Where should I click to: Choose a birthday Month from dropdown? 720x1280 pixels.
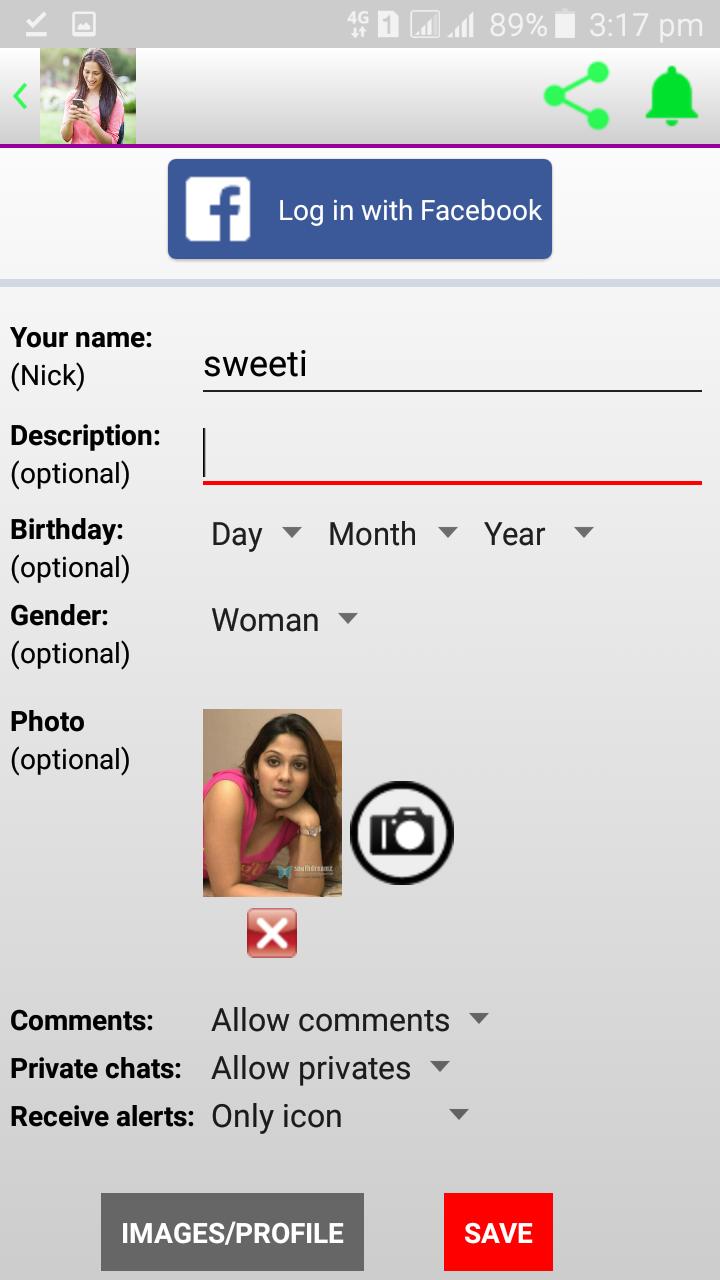click(392, 534)
